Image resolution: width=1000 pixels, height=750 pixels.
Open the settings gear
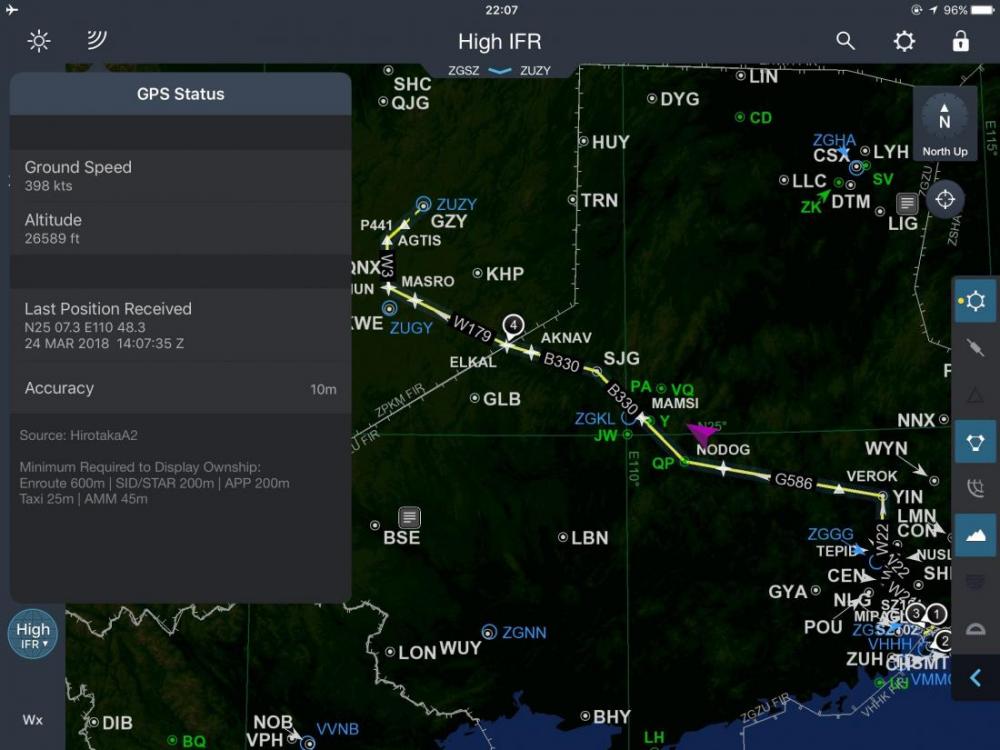click(x=904, y=41)
